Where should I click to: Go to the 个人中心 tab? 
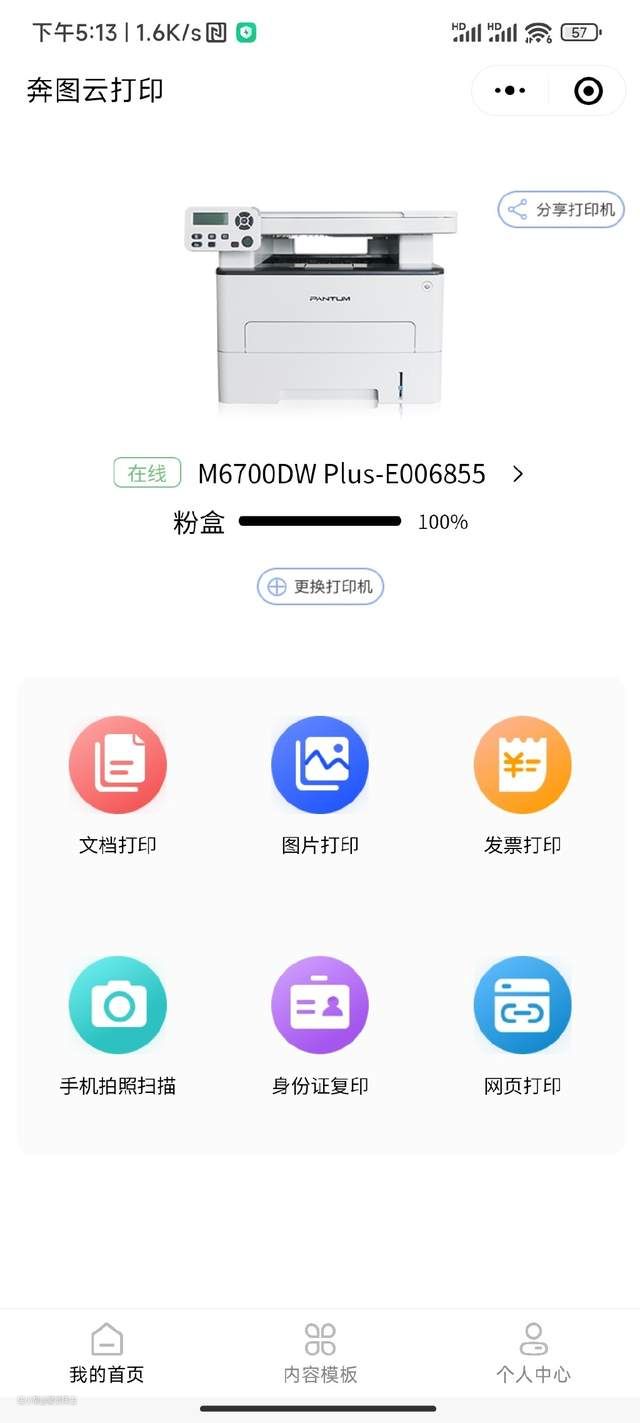coord(533,1354)
